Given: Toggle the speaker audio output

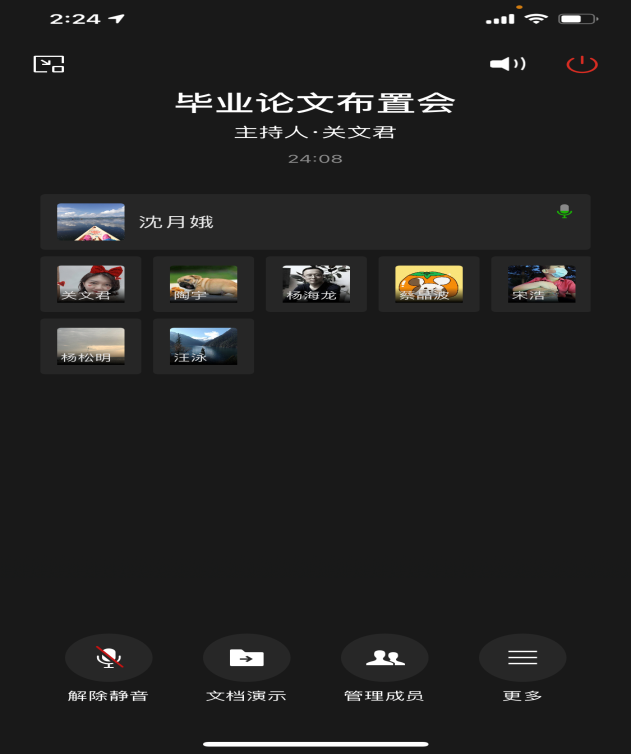Looking at the screenshot, I should coord(507,64).
